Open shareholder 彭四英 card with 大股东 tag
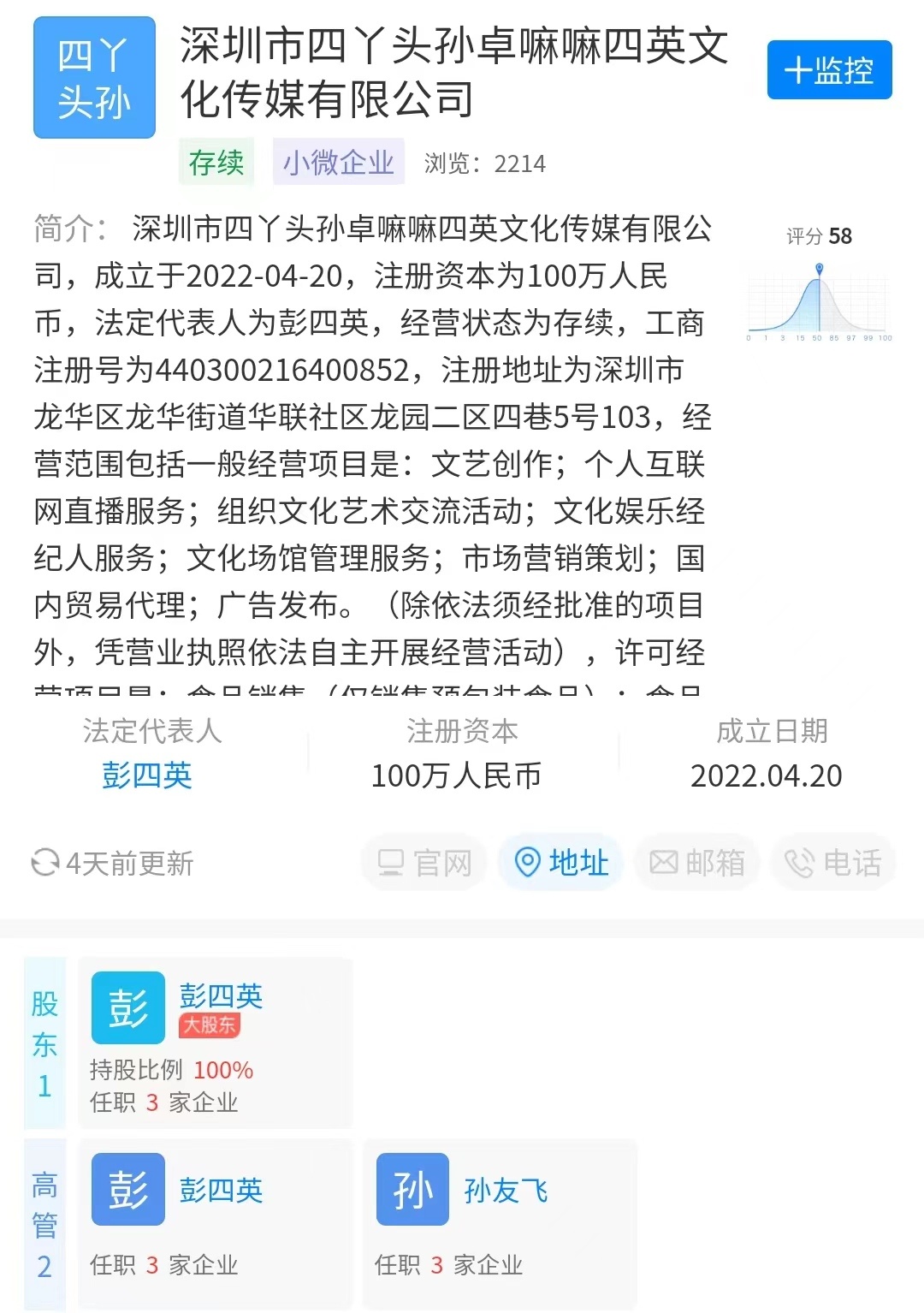 click(x=216, y=1042)
